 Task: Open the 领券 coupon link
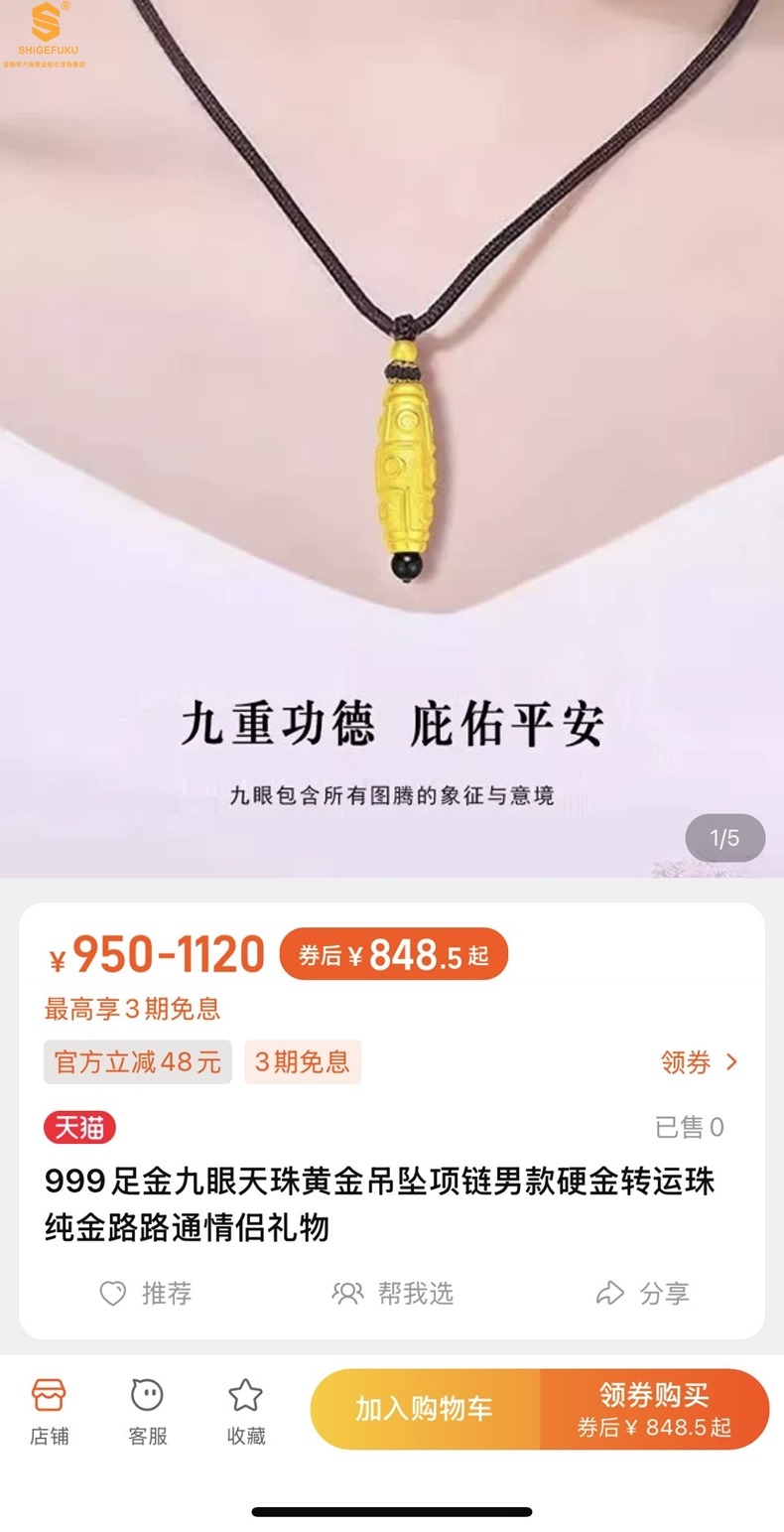tap(700, 1062)
